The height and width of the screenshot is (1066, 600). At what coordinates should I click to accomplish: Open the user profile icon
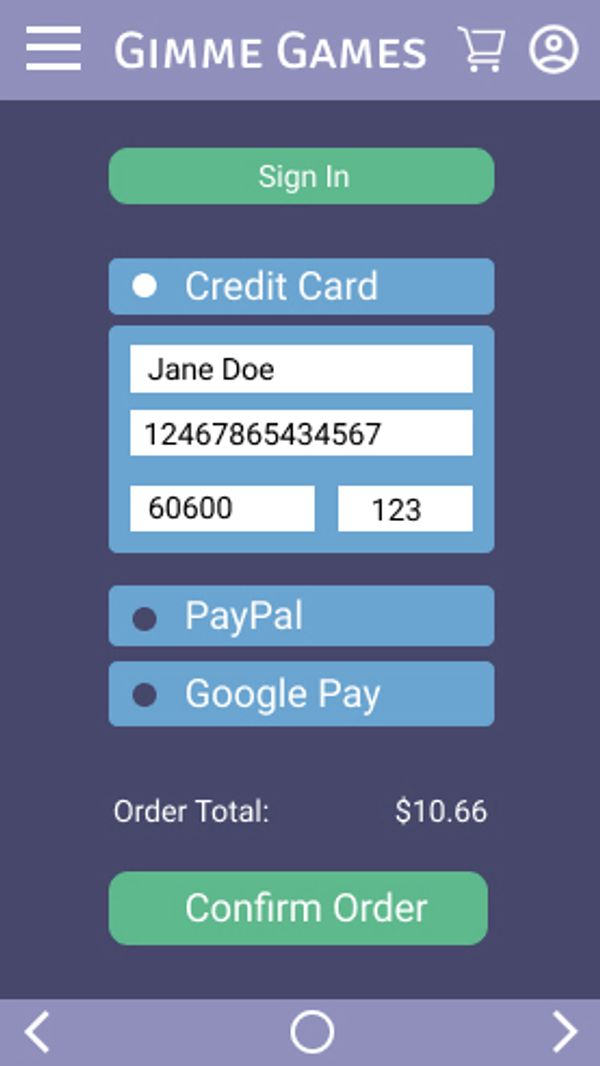pos(553,49)
